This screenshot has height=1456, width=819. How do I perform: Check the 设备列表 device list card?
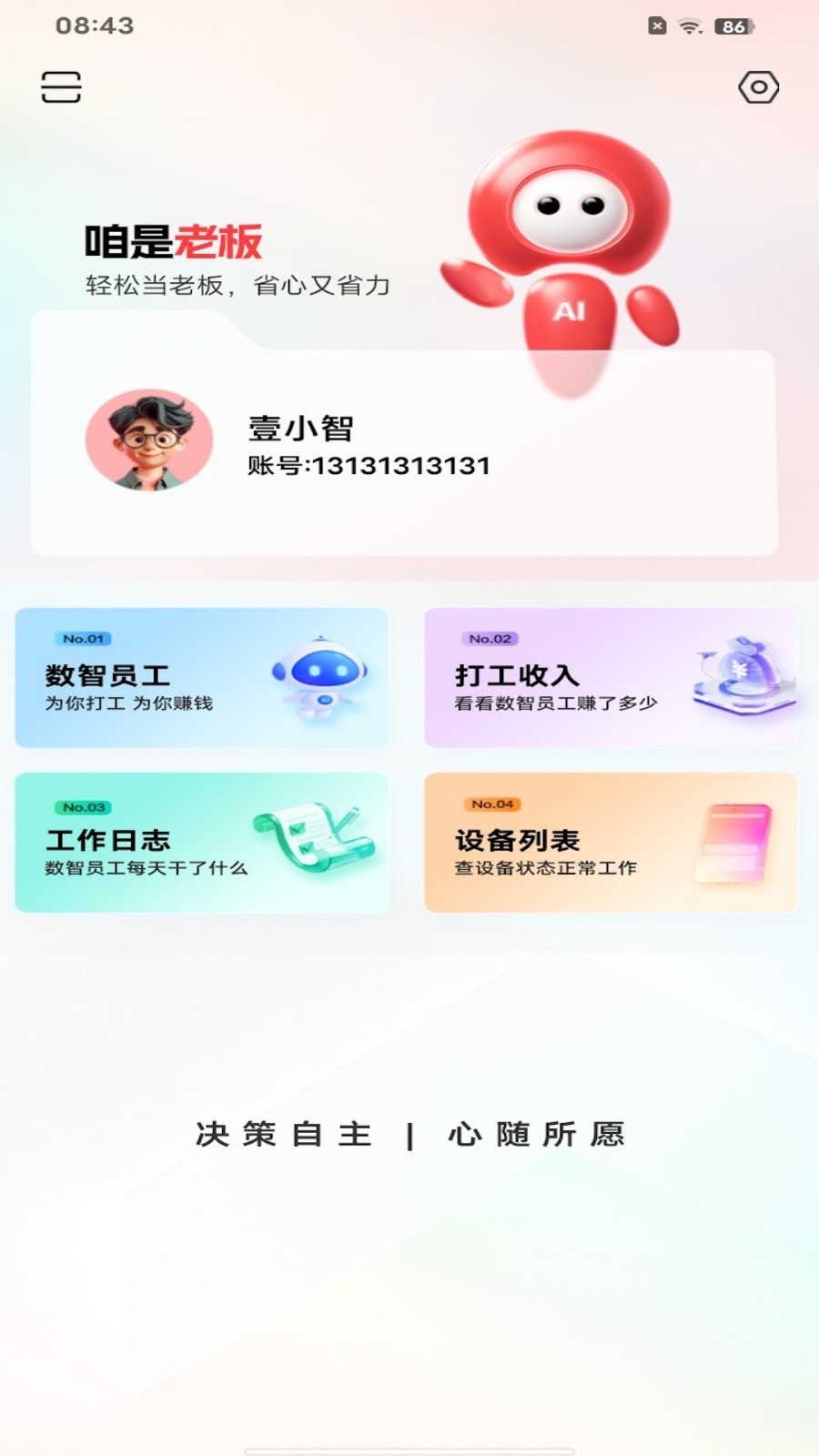point(611,843)
